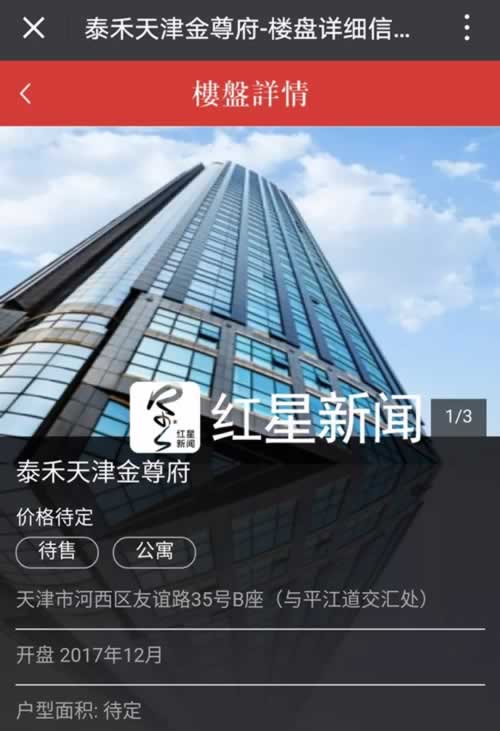Tap the 待售 chip
Image resolution: width=500 pixels, height=731 pixels.
coord(57,552)
